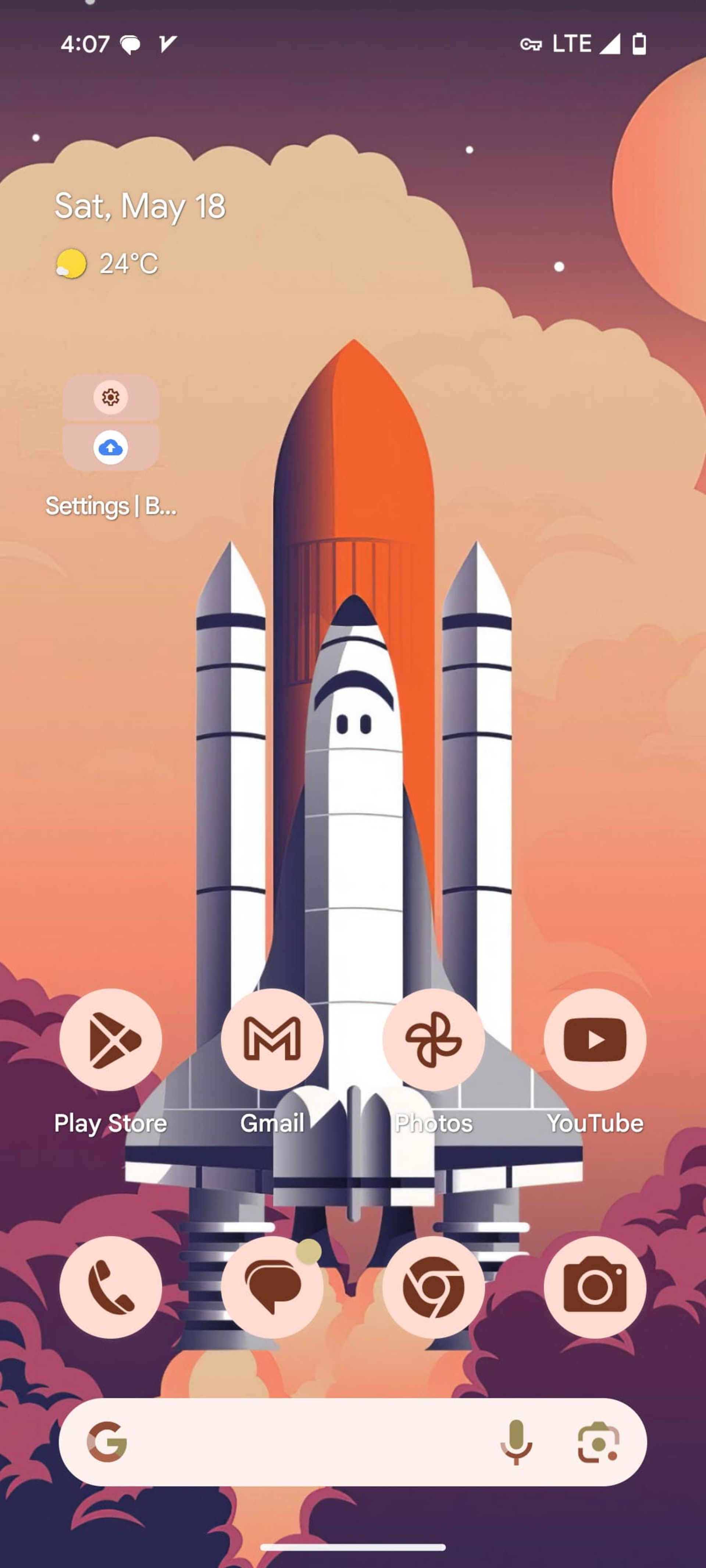Open the Phone dialer

pos(110,1287)
